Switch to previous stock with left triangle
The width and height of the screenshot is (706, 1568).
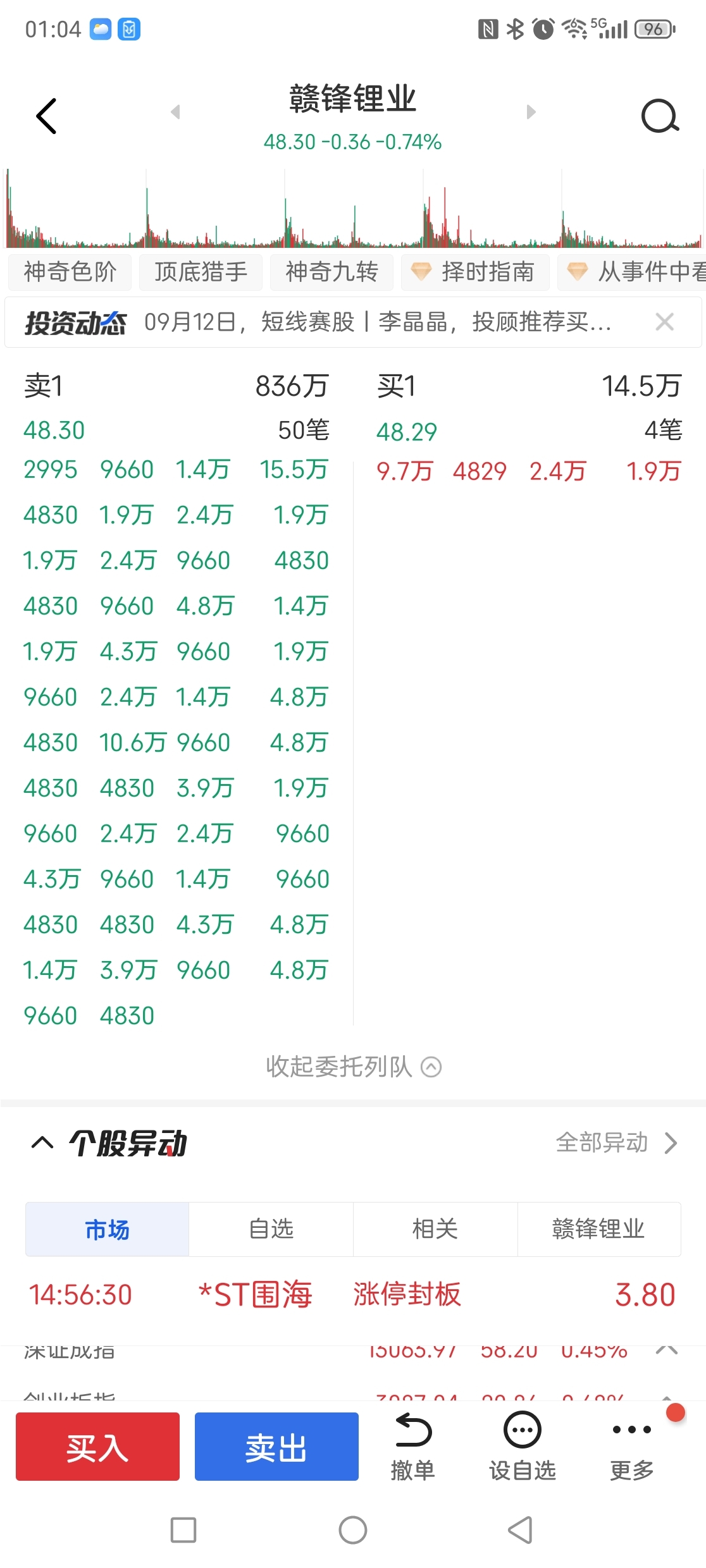(175, 112)
